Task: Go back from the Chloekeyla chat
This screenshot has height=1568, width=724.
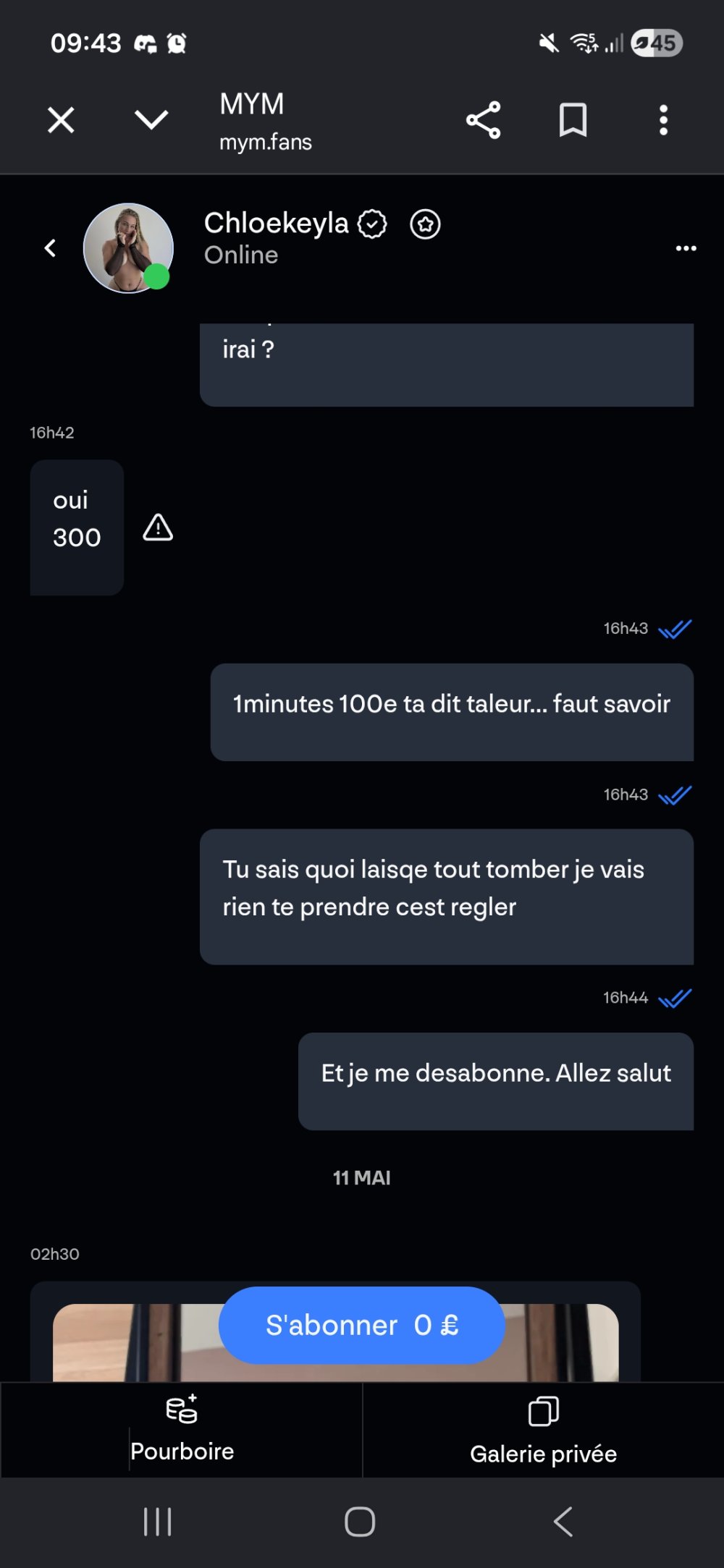Action: coord(50,248)
